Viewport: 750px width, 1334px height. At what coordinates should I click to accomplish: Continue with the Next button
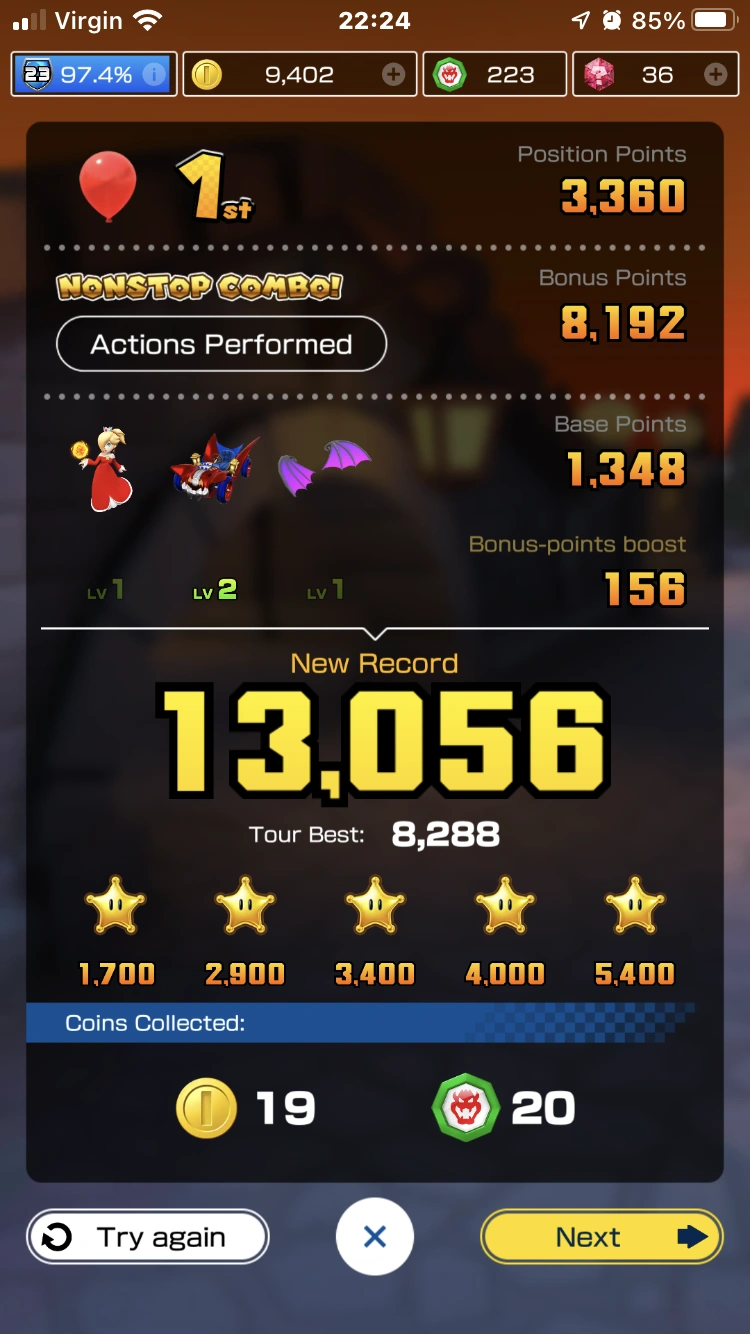coord(601,1237)
